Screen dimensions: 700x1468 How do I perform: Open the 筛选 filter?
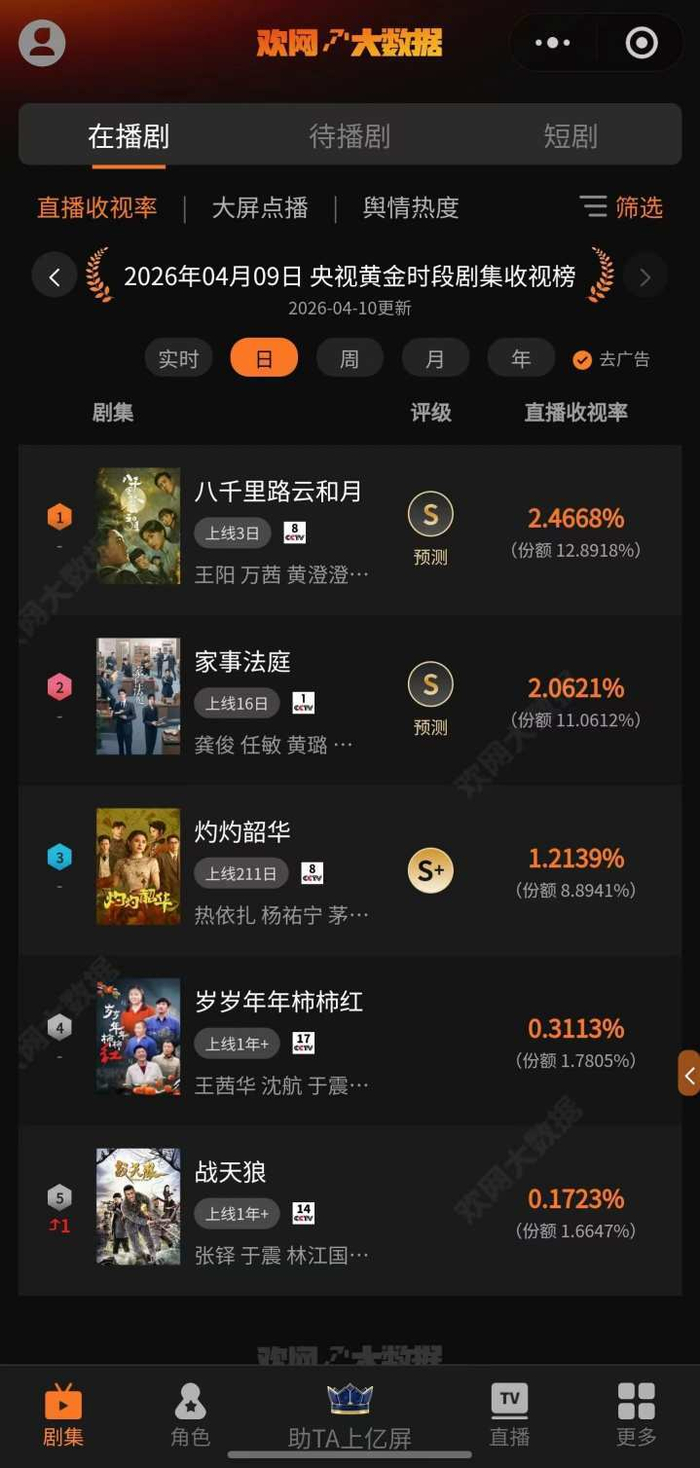tap(621, 207)
